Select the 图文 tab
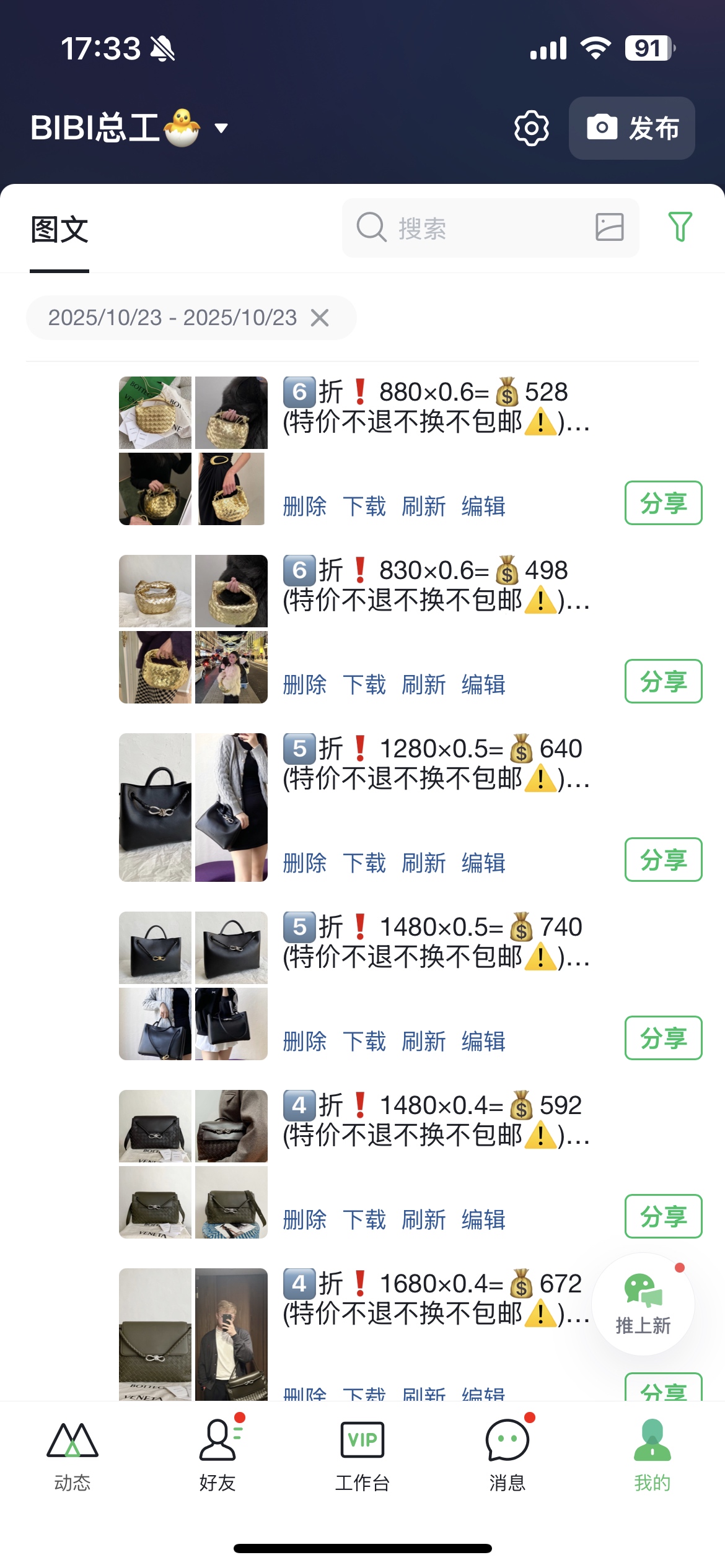Viewport: 725px width, 1568px height. click(59, 230)
